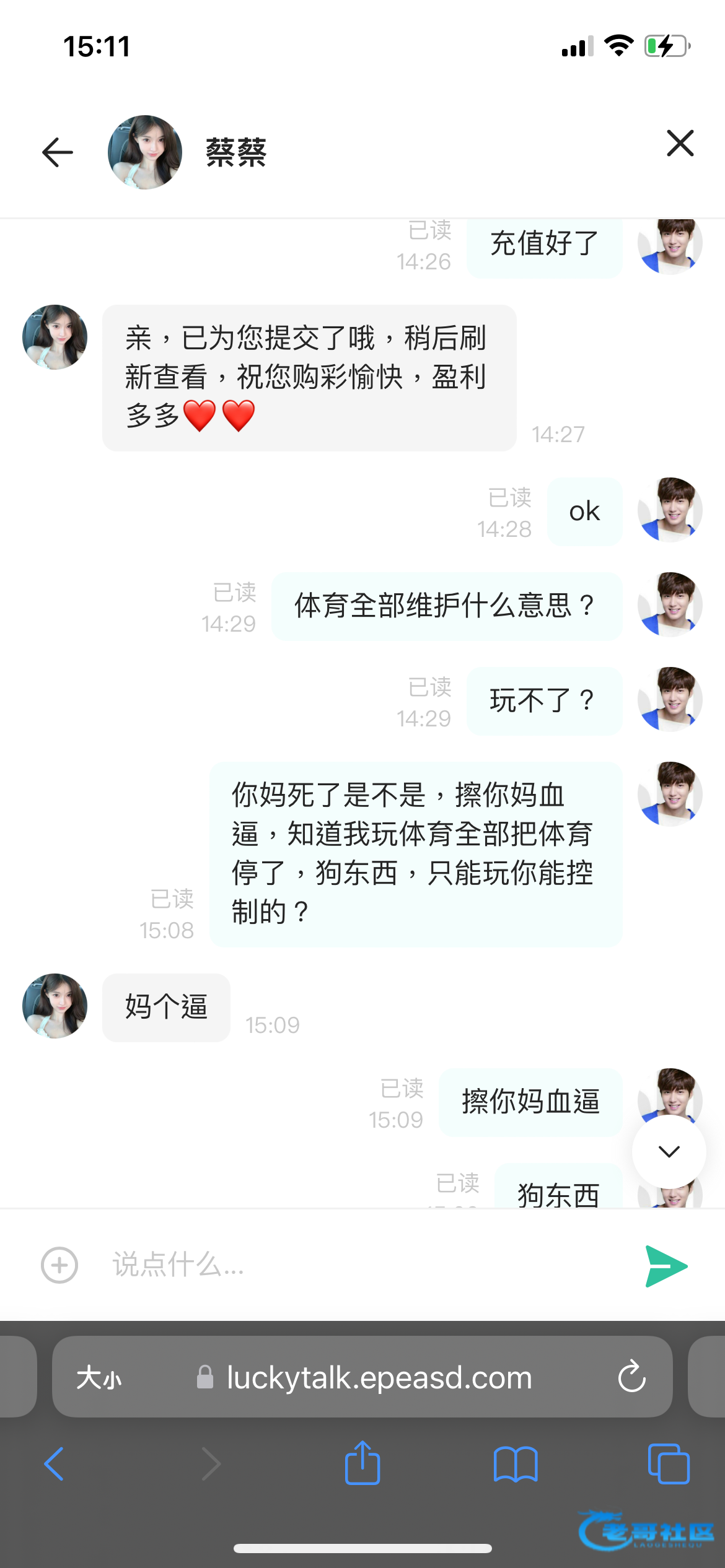Go back using the chat header arrow
The width and height of the screenshot is (725, 1568).
(x=58, y=152)
